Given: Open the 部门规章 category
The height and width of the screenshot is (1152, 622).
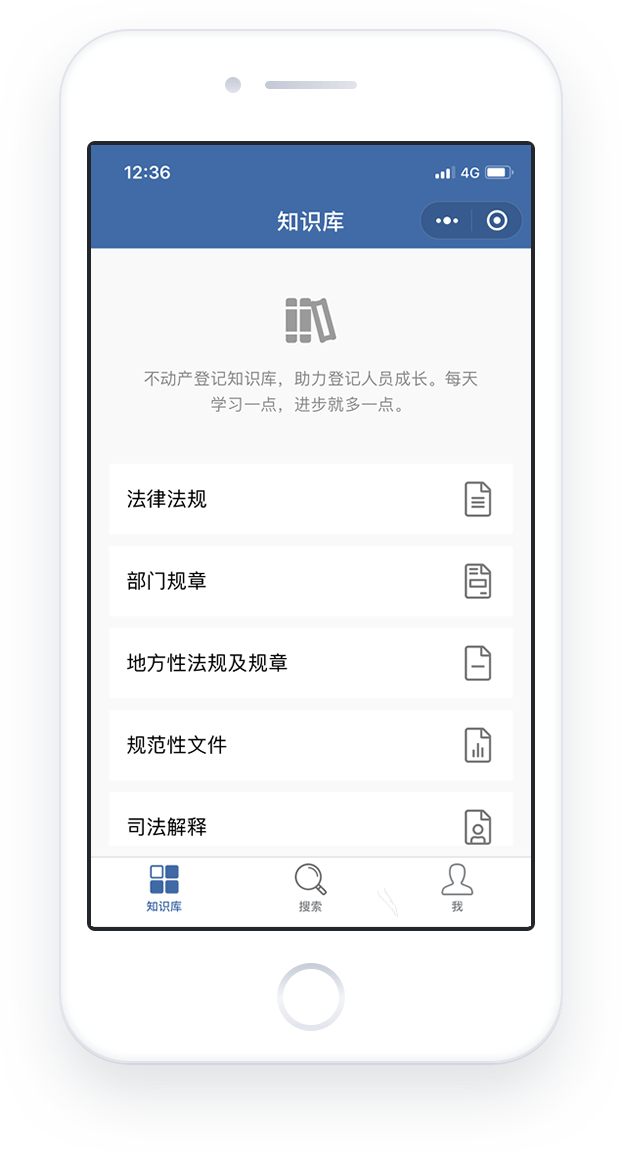Looking at the screenshot, I should pos(311,581).
